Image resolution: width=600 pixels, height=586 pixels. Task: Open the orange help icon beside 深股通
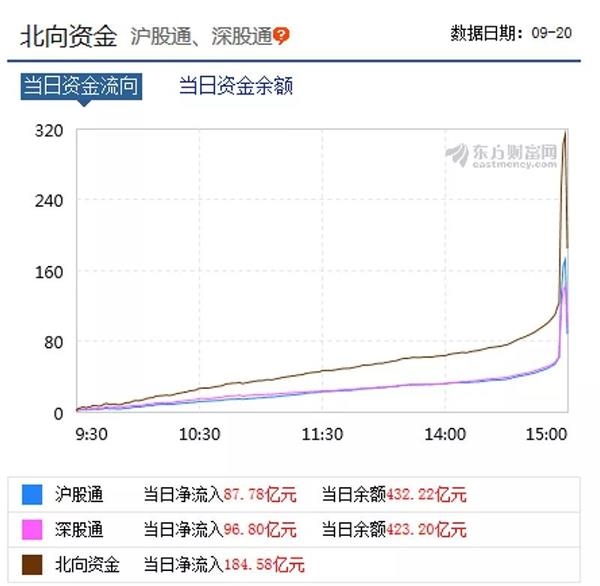(x=282, y=36)
